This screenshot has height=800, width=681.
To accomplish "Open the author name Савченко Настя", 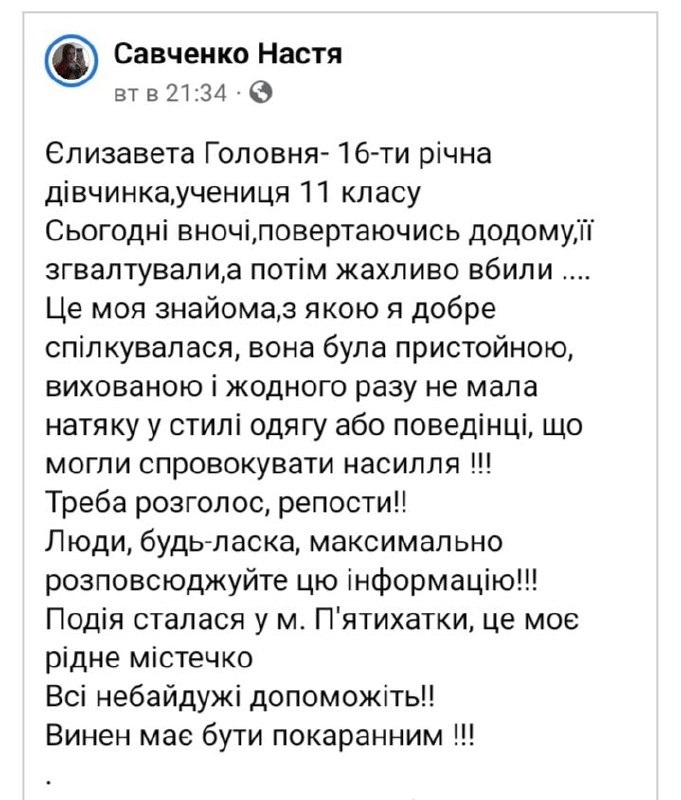I will coord(227,53).
